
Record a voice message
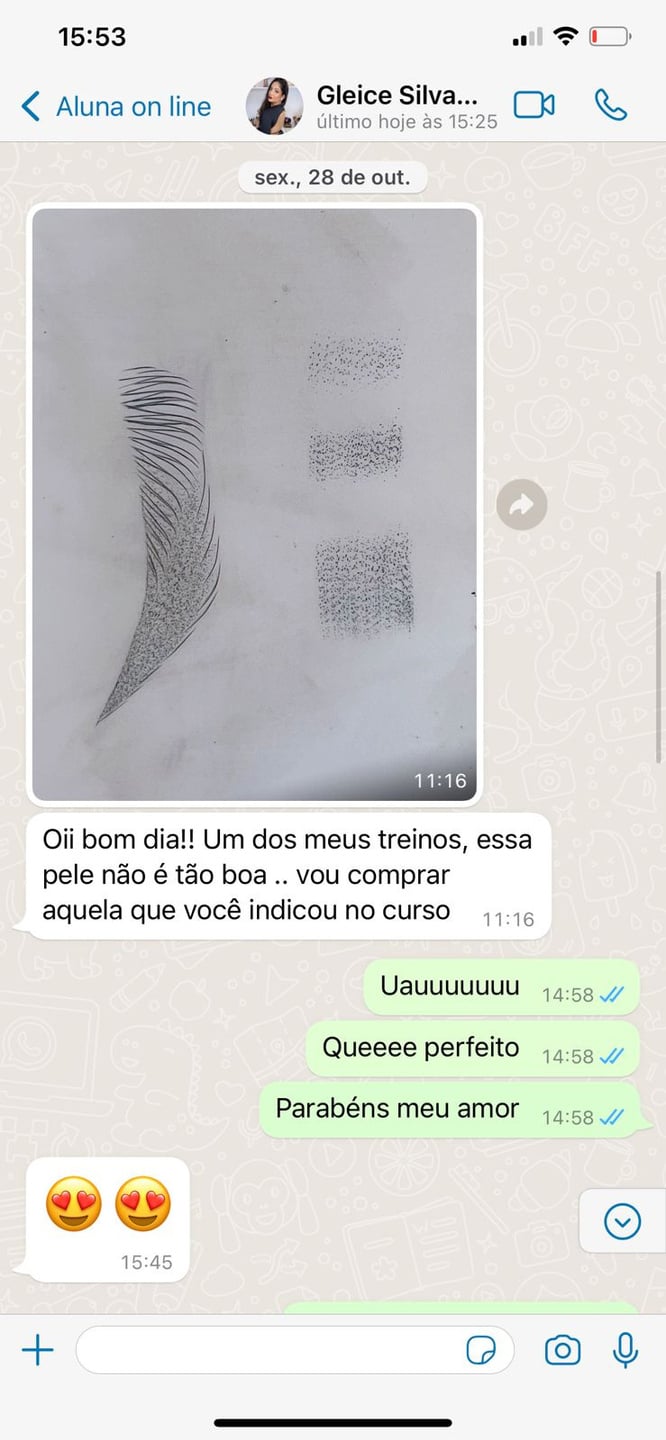625,1351
